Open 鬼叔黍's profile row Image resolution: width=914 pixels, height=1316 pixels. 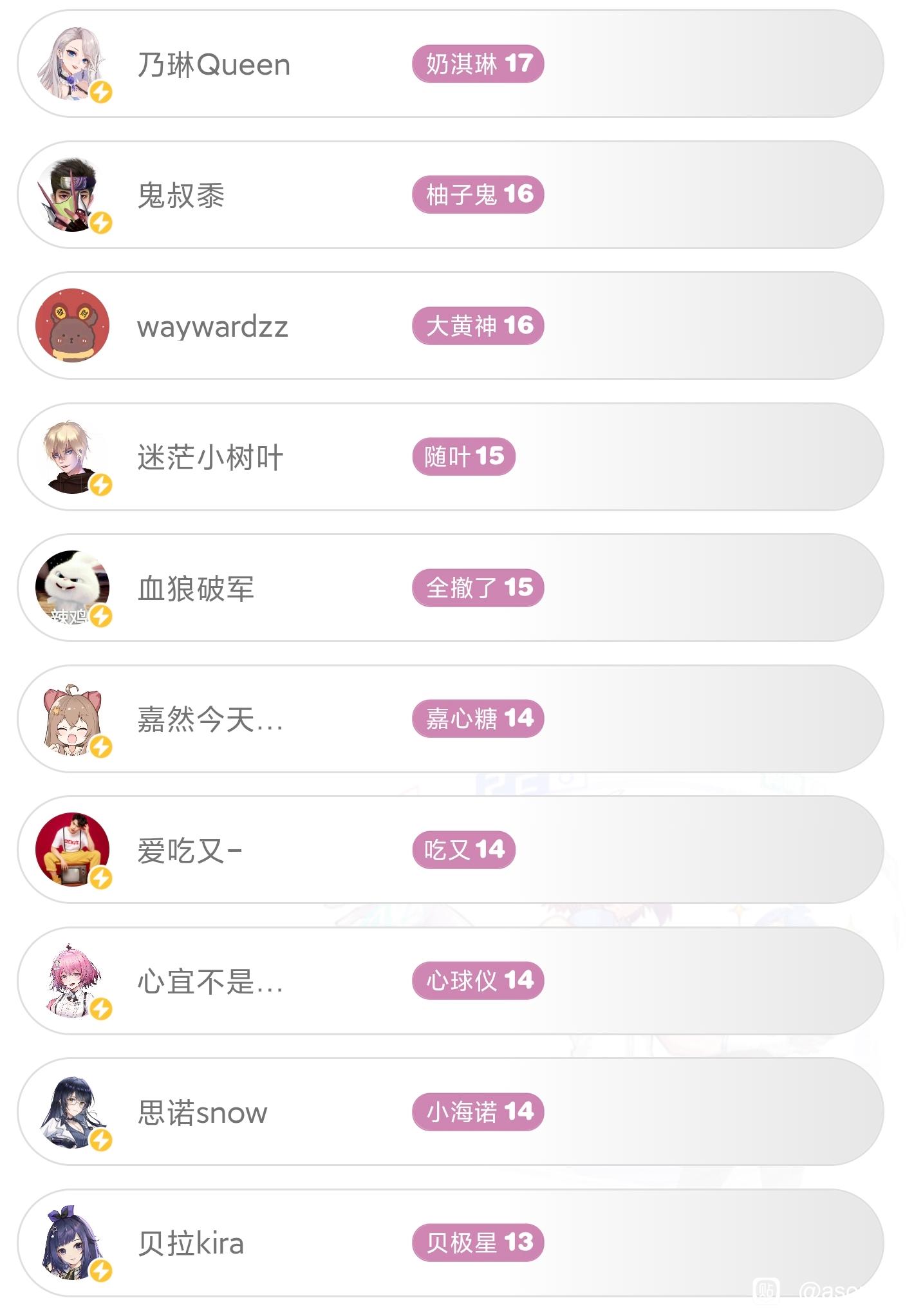181,196
